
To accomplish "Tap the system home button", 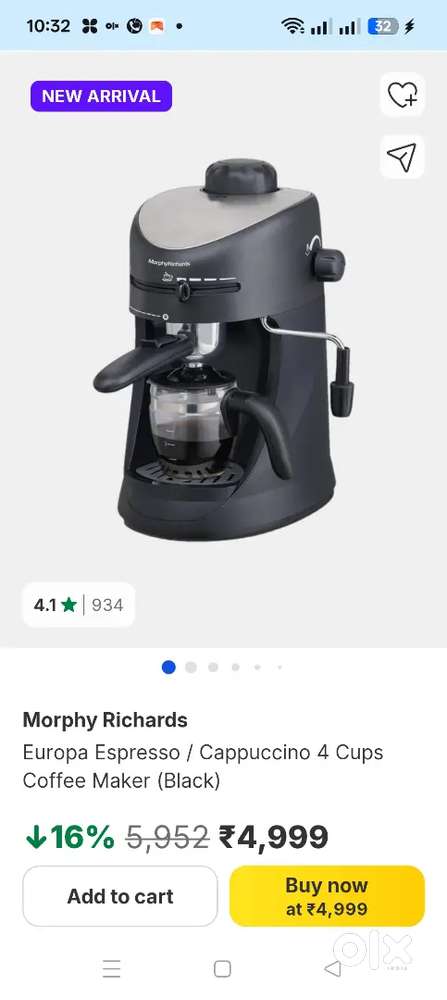I will (x=222, y=969).
